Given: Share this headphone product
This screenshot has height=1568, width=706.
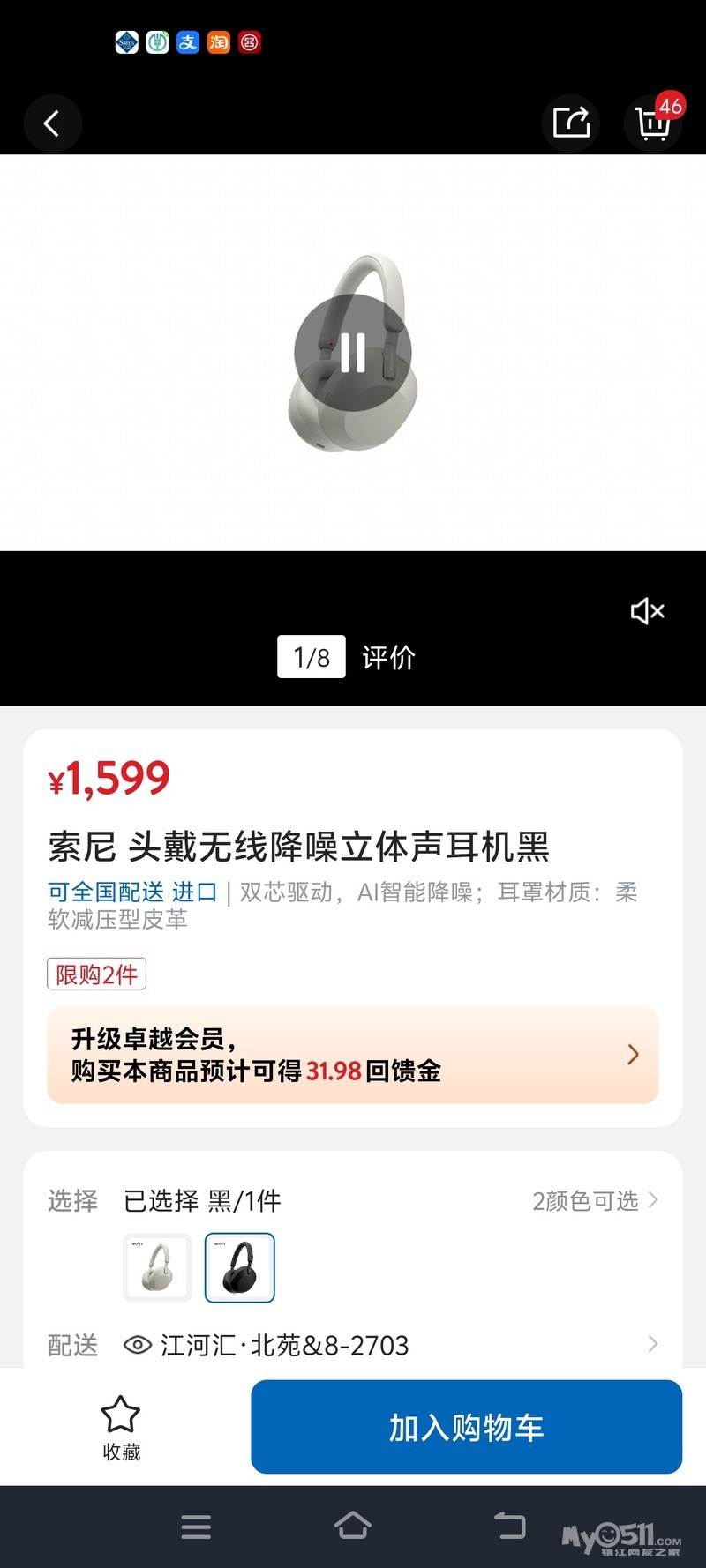Looking at the screenshot, I should point(570,123).
